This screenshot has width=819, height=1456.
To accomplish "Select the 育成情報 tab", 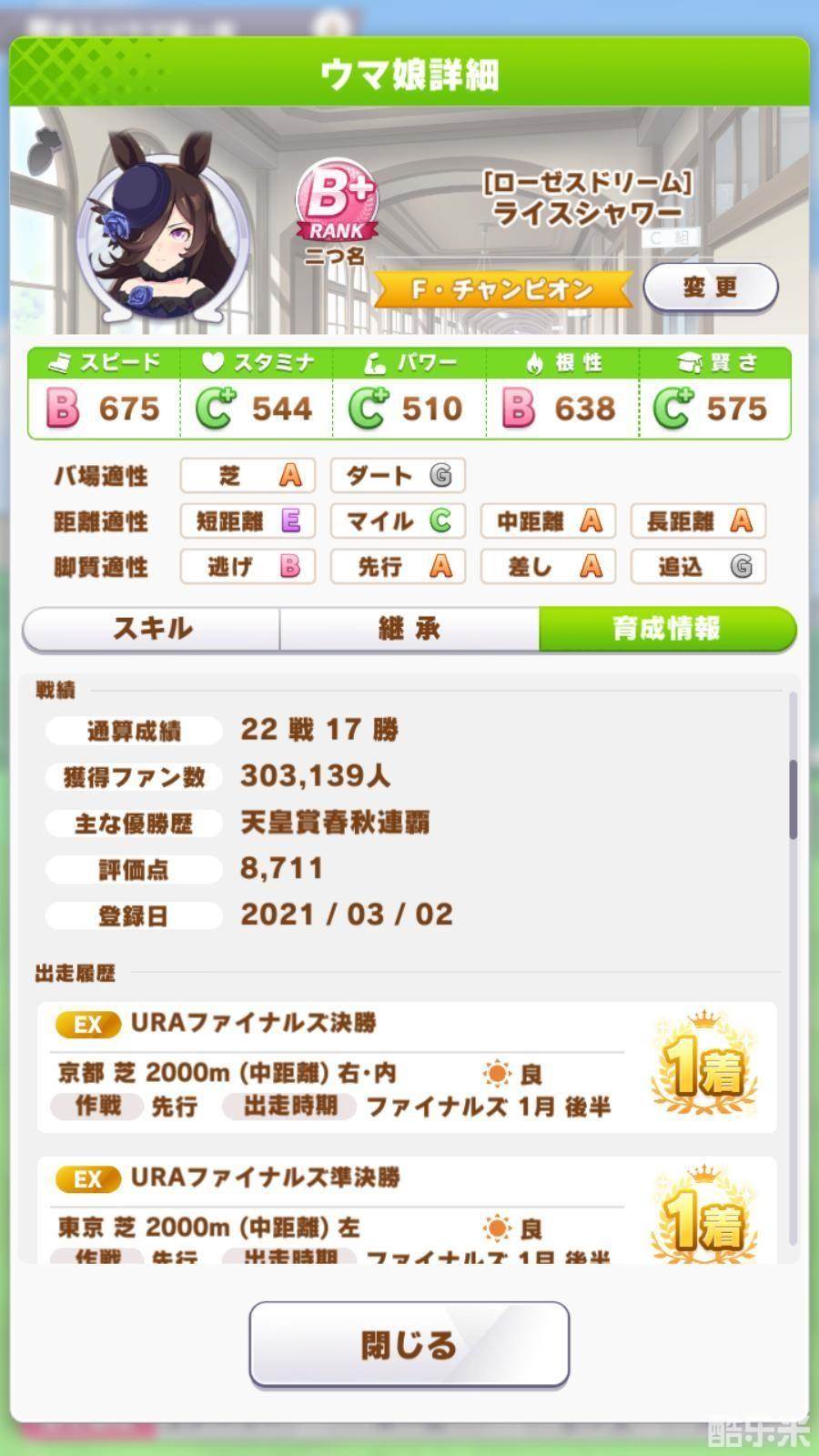I will [x=667, y=629].
